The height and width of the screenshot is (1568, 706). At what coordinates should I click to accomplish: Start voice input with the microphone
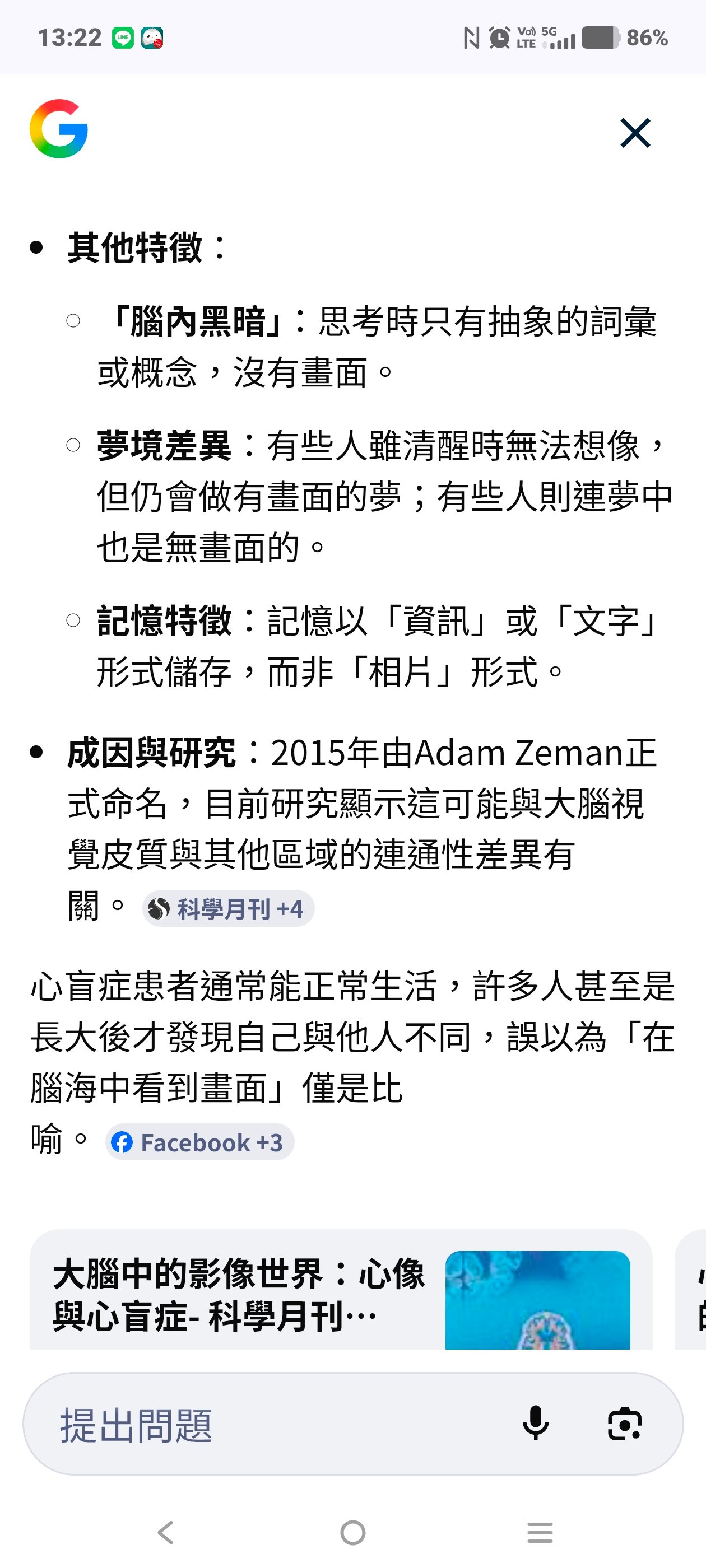click(x=536, y=1424)
